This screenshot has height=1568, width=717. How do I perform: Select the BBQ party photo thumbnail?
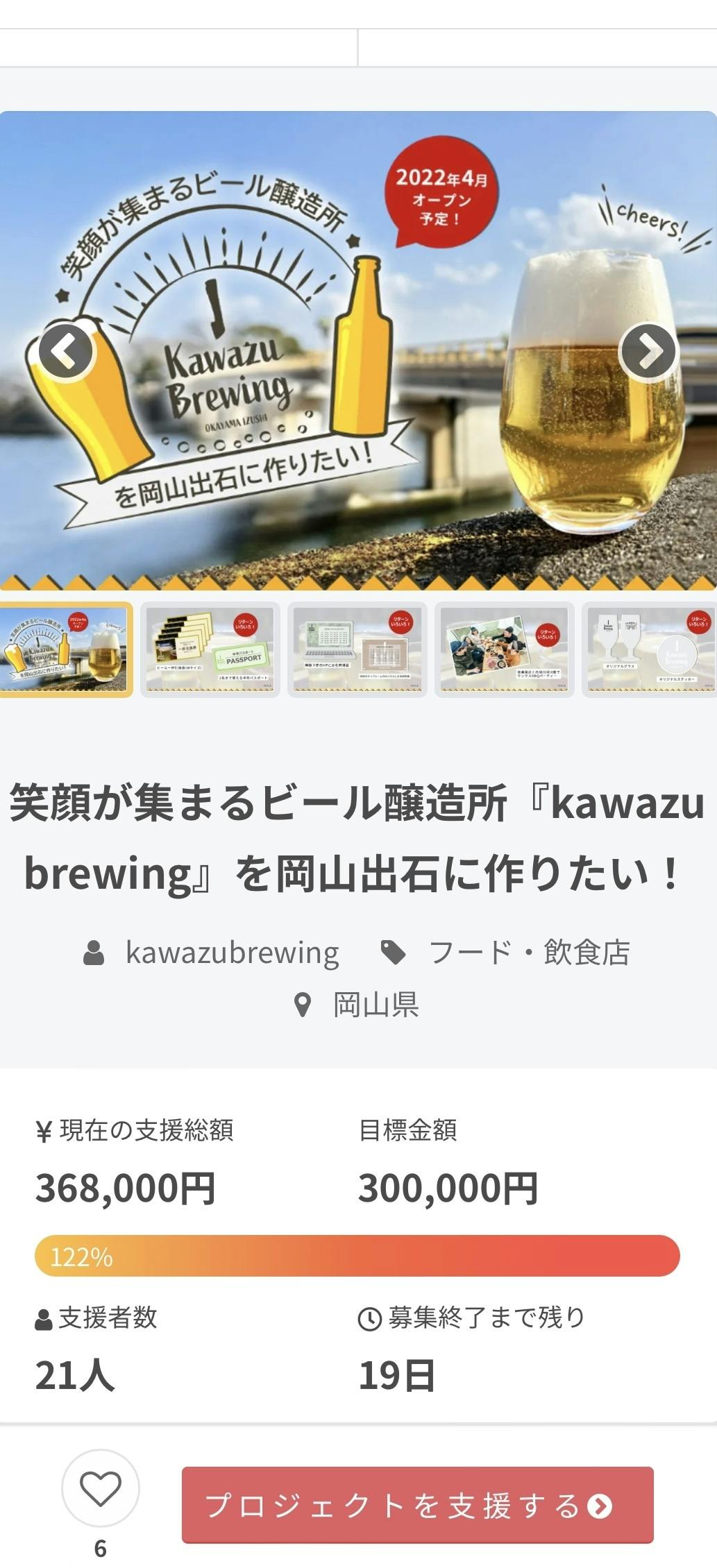505,649
